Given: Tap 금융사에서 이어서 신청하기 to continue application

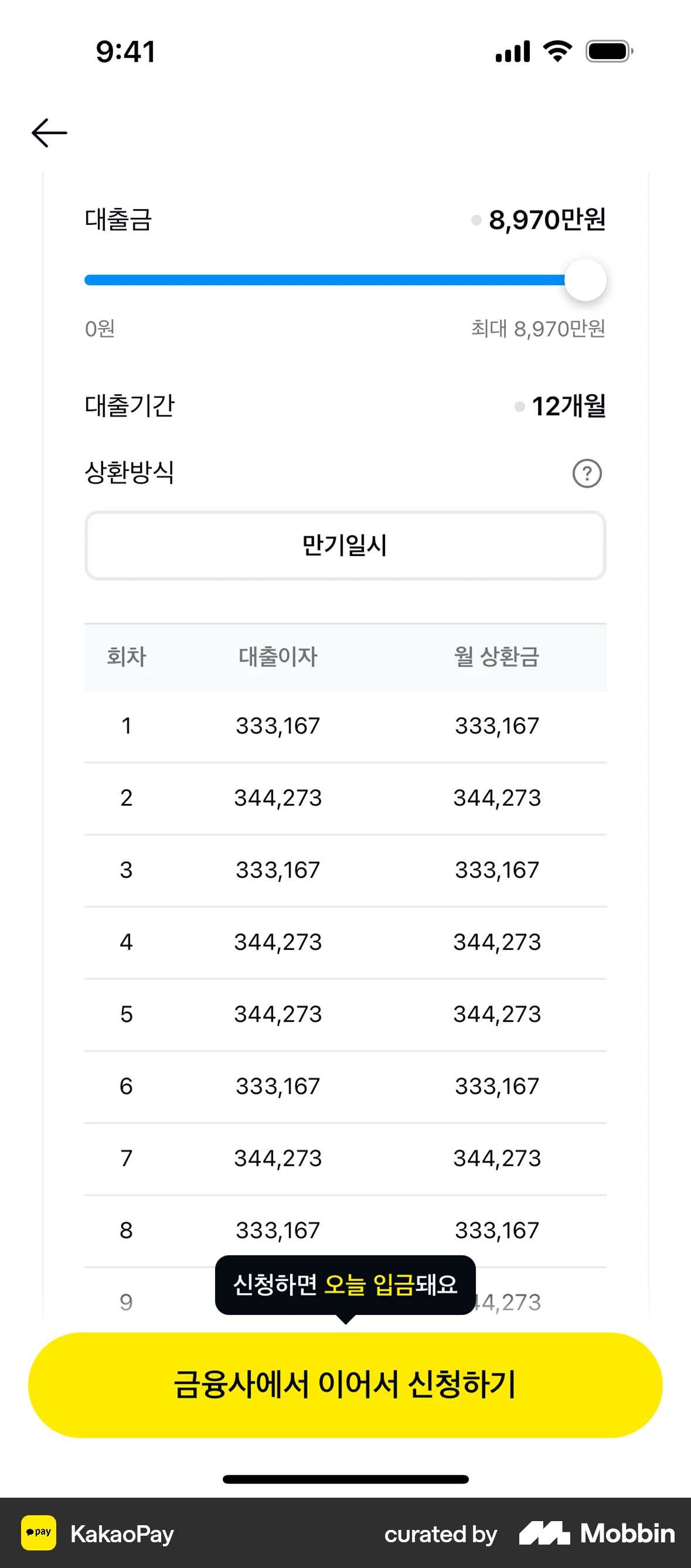Looking at the screenshot, I should [x=345, y=1384].
